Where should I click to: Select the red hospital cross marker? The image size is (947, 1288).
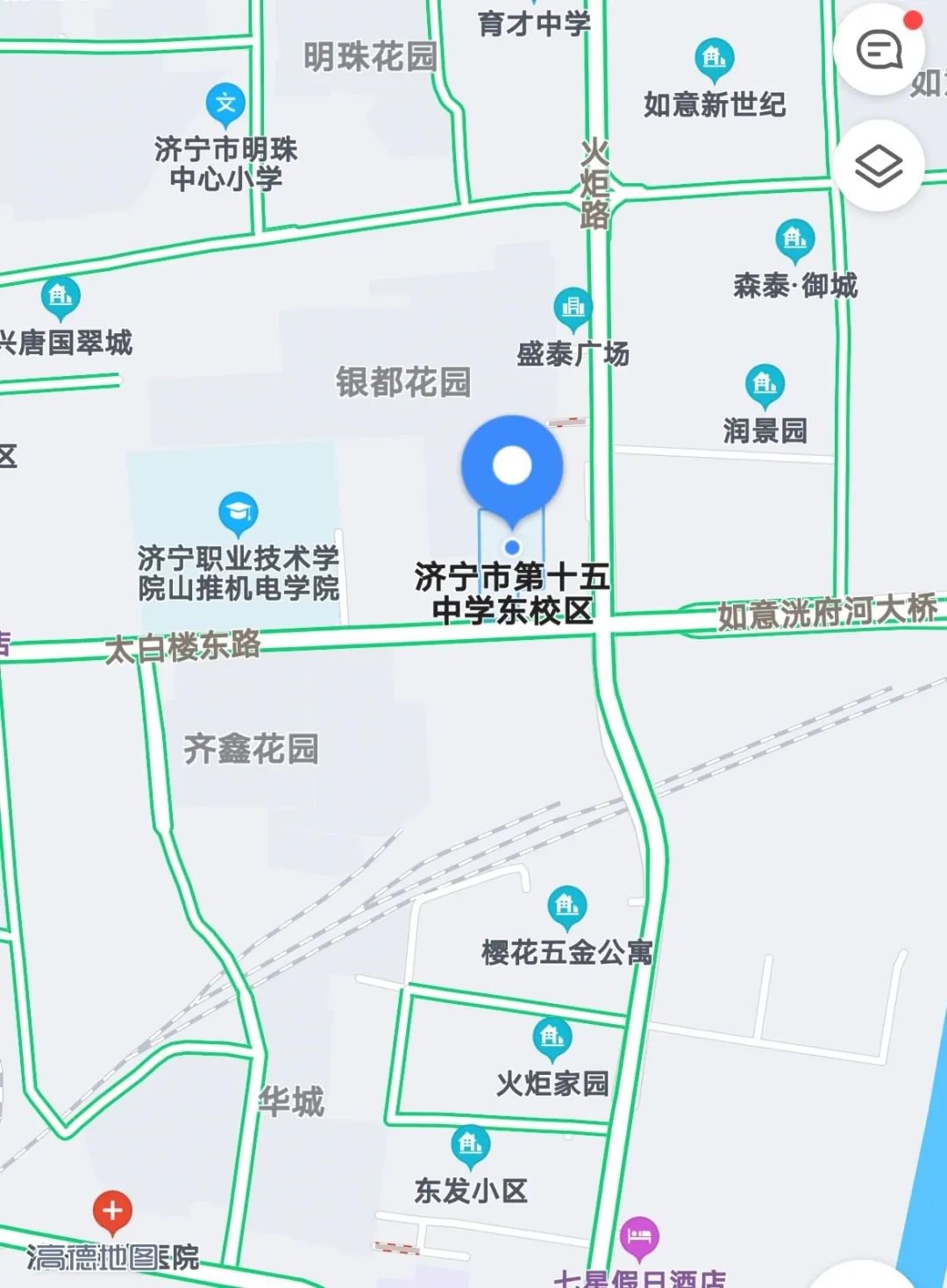[112, 1212]
